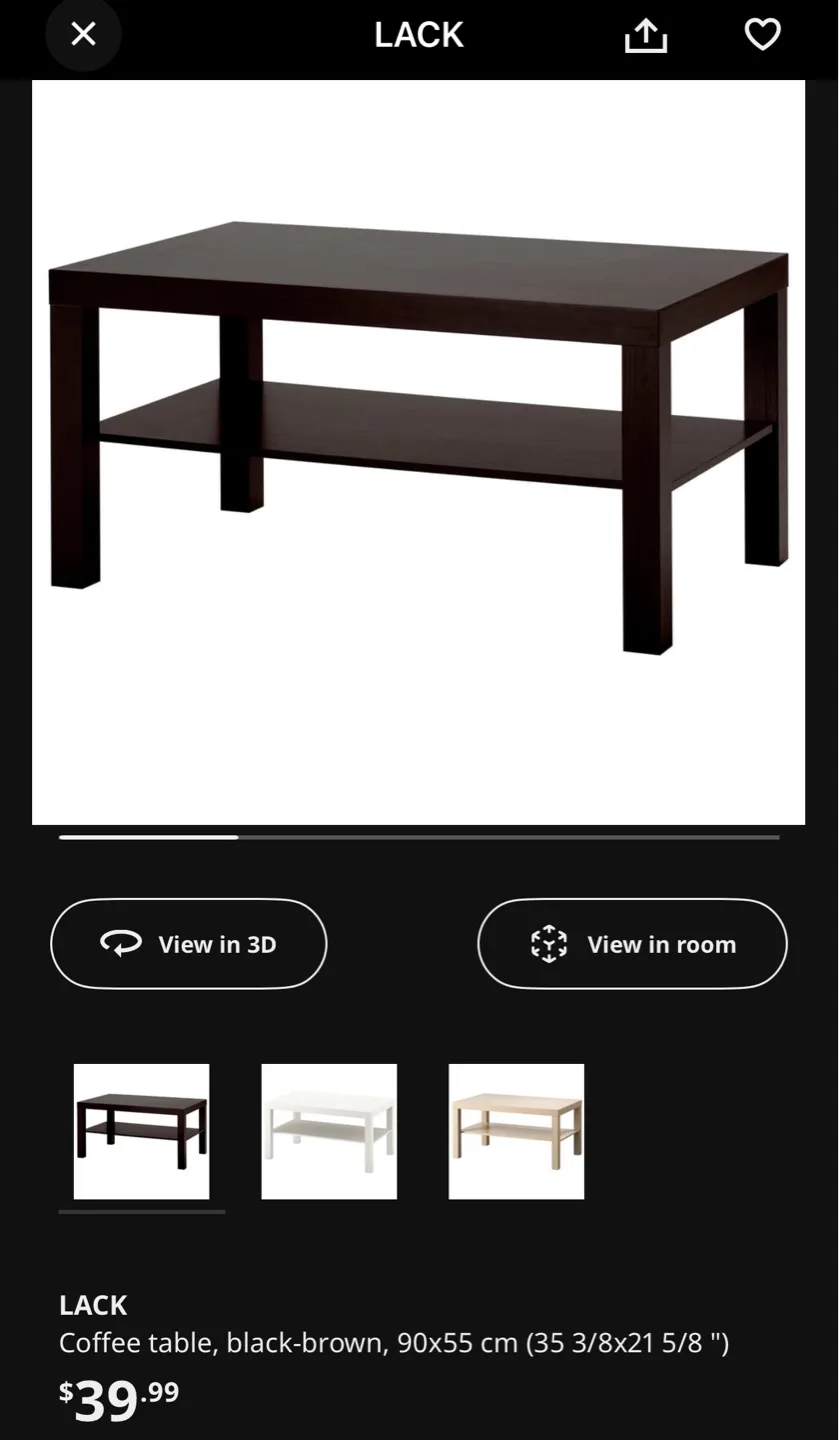Select the upload arrow icon in the header
The width and height of the screenshot is (839, 1440).
click(x=646, y=34)
